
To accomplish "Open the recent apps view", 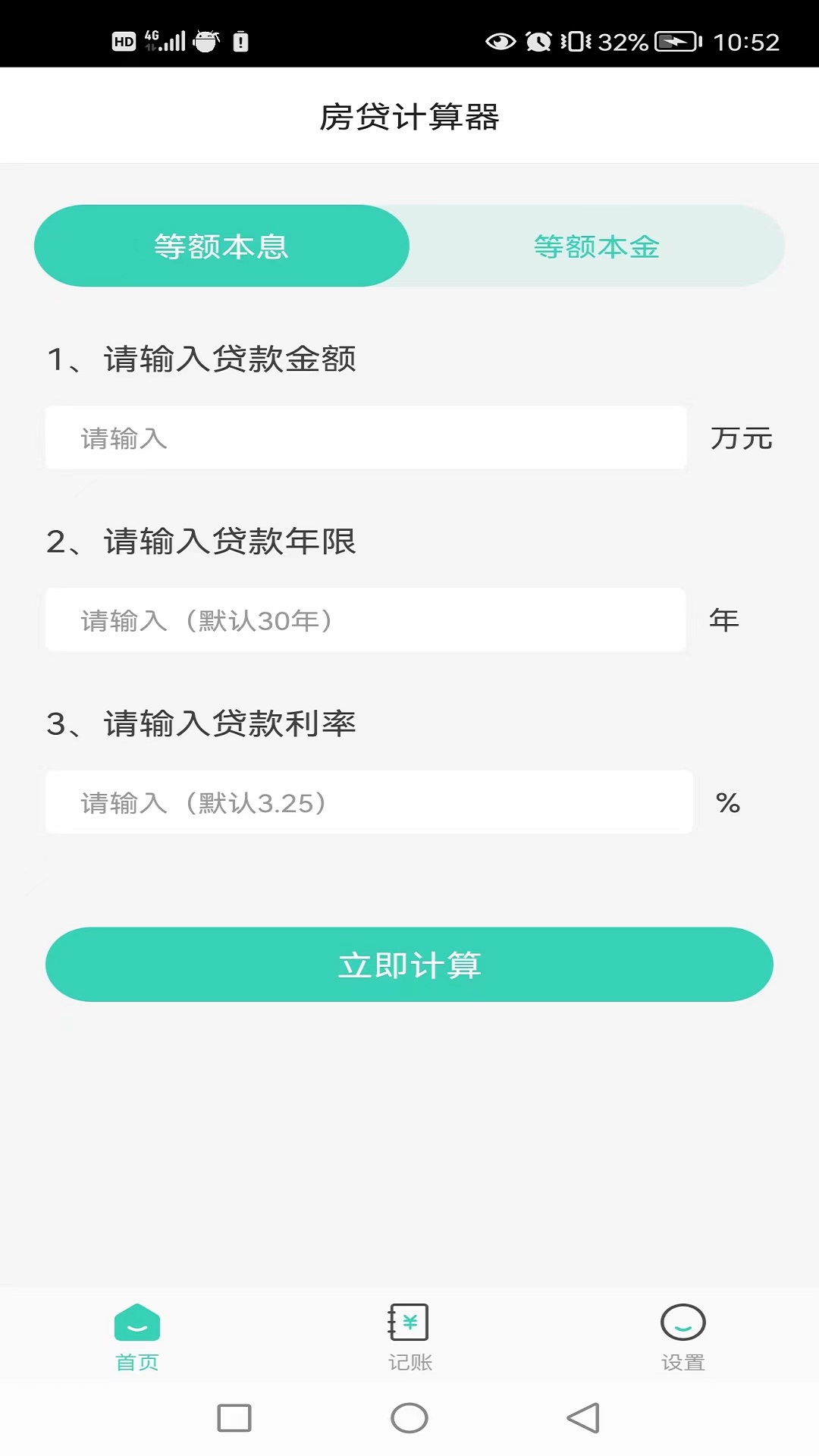I will (x=234, y=1418).
